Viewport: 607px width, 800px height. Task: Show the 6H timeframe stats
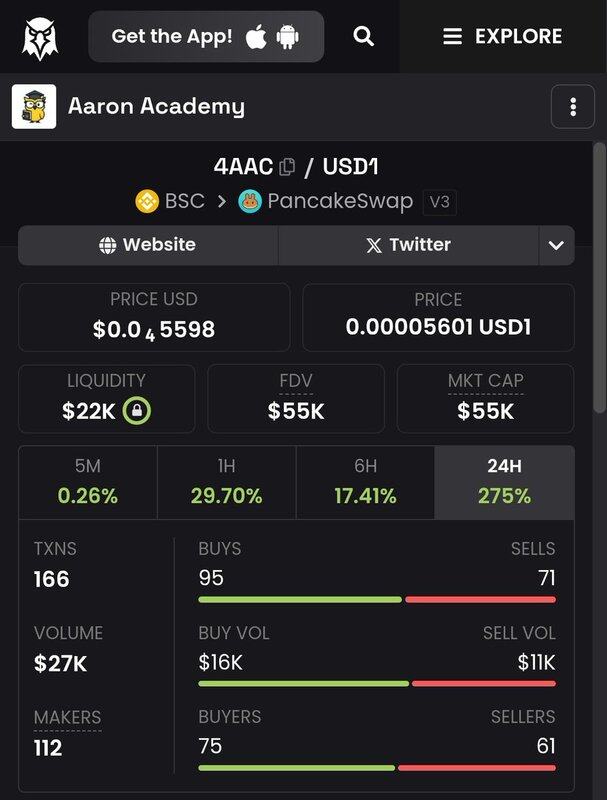click(x=365, y=482)
